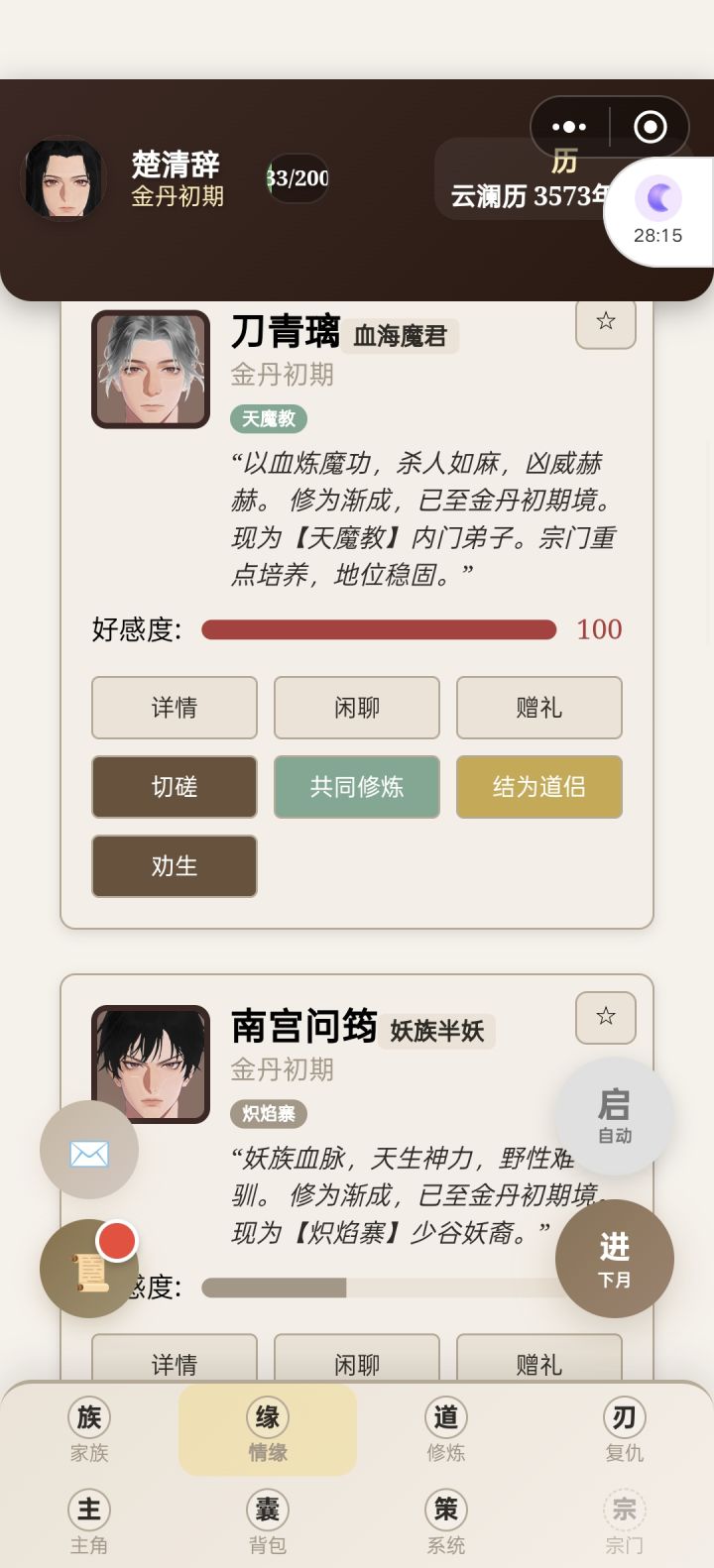Switch to the 情缘 (romance) tab
Viewport: 714px width, 1568px height.
[267, 1430]
